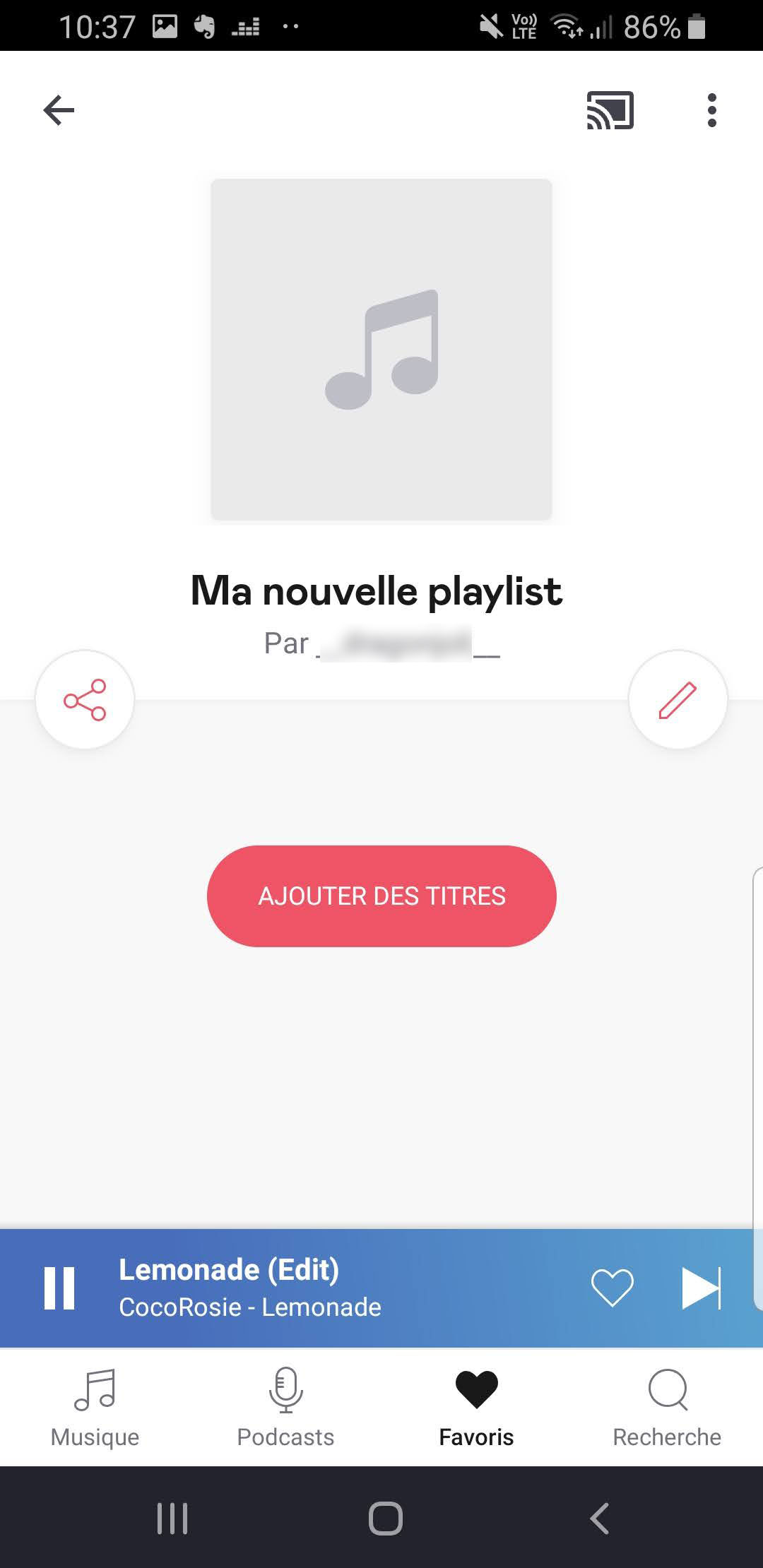Viewport: 763px width, 1568px height.
Task: Go to the system home screen
Action: [385, 1518]
